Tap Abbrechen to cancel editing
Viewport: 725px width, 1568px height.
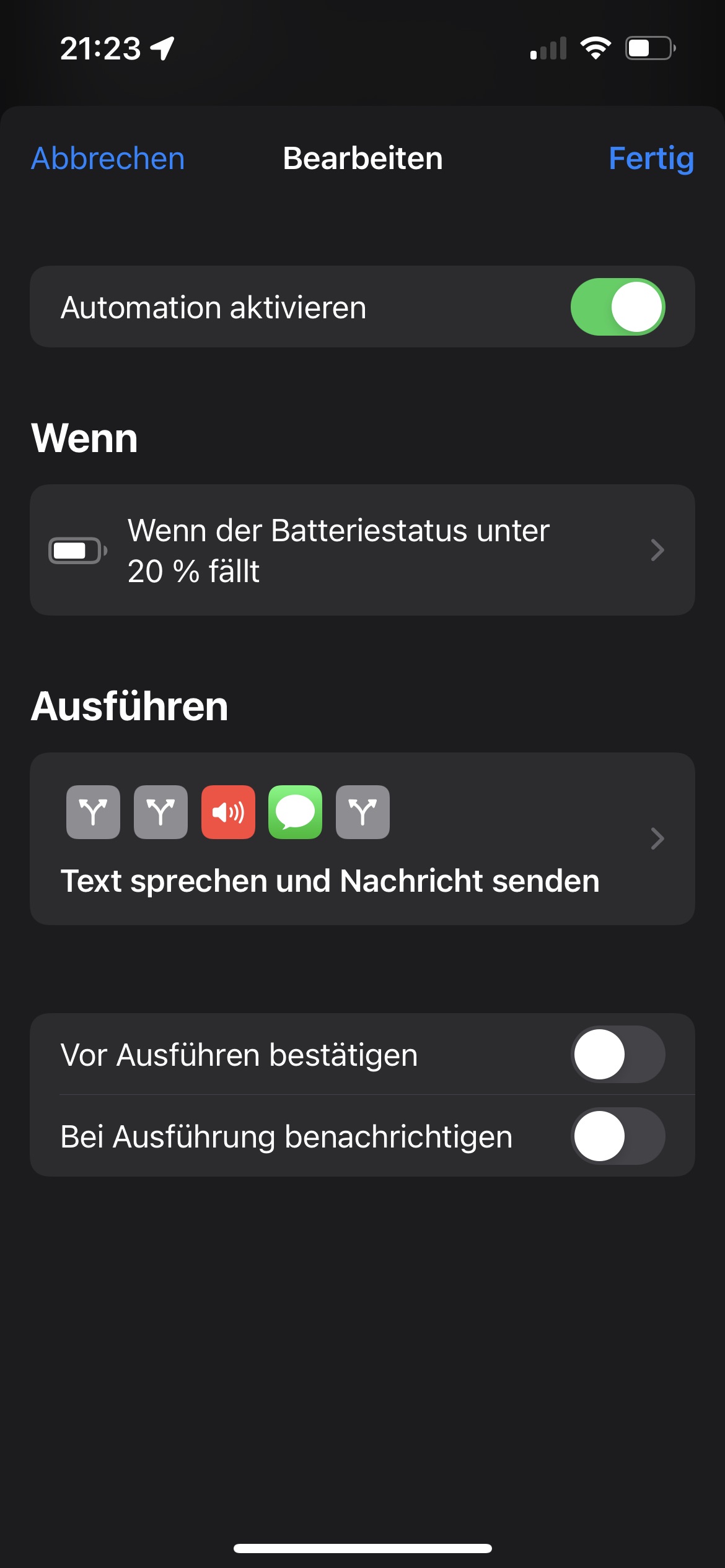tap(108, 159)
